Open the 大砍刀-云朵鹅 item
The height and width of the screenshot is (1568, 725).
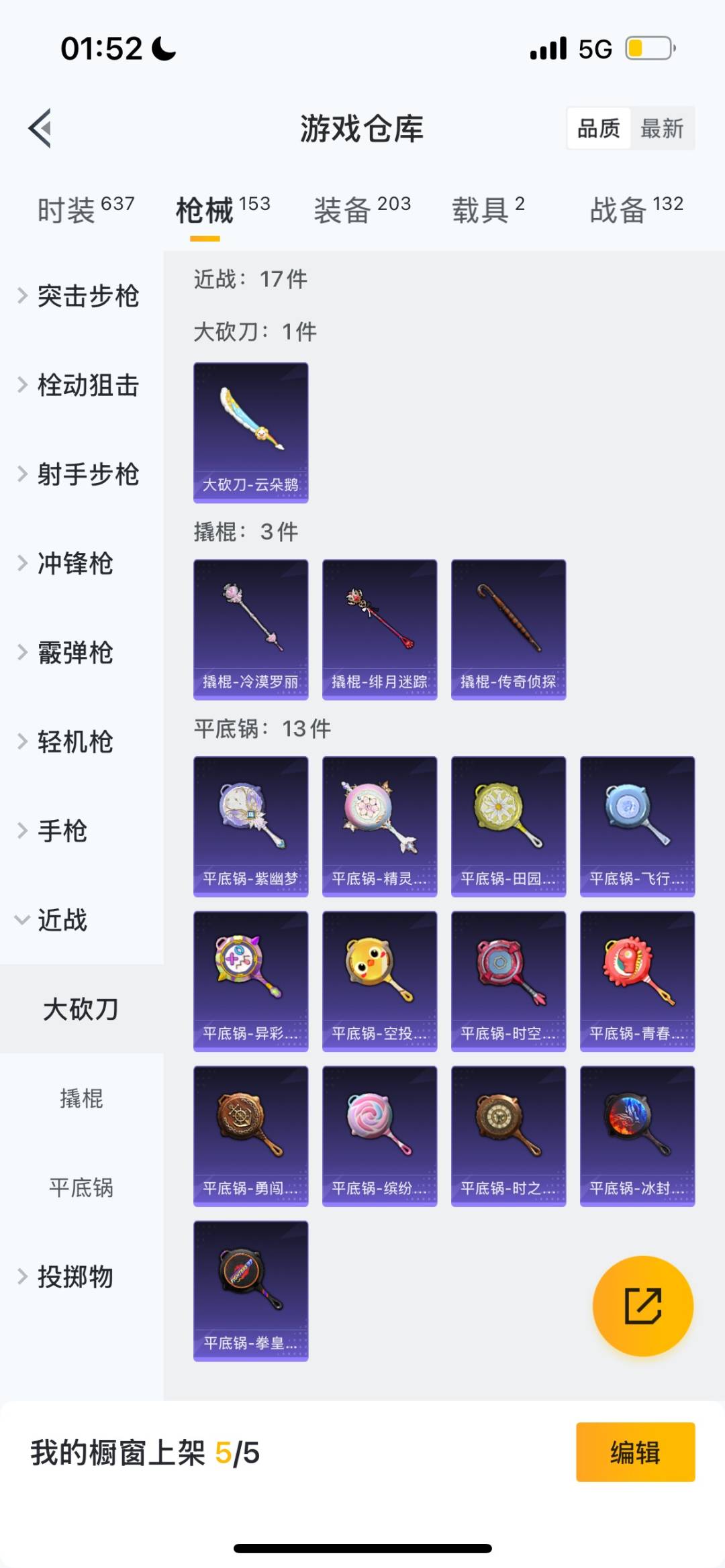251,433
